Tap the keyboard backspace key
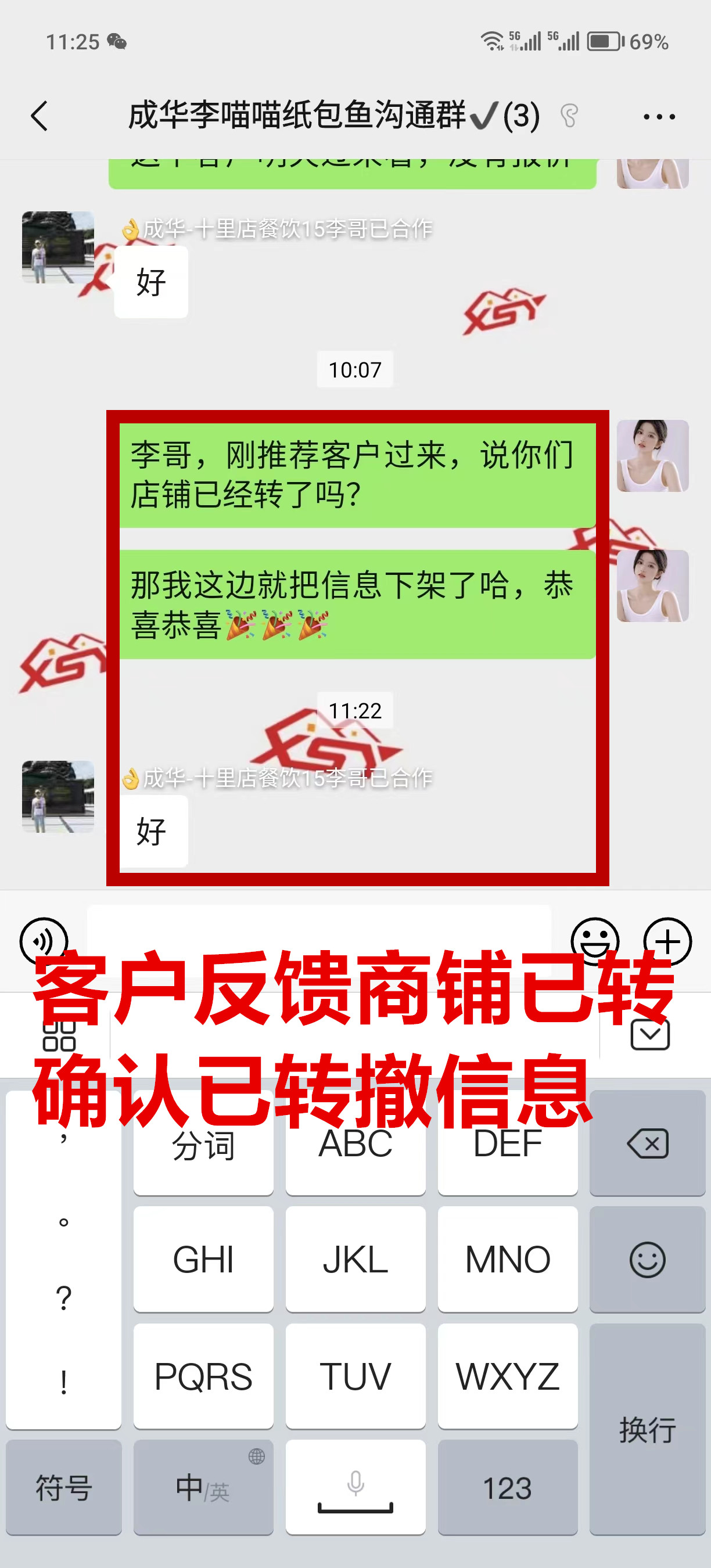Viewport: 711px width, 1568px height. [647, 1143]
